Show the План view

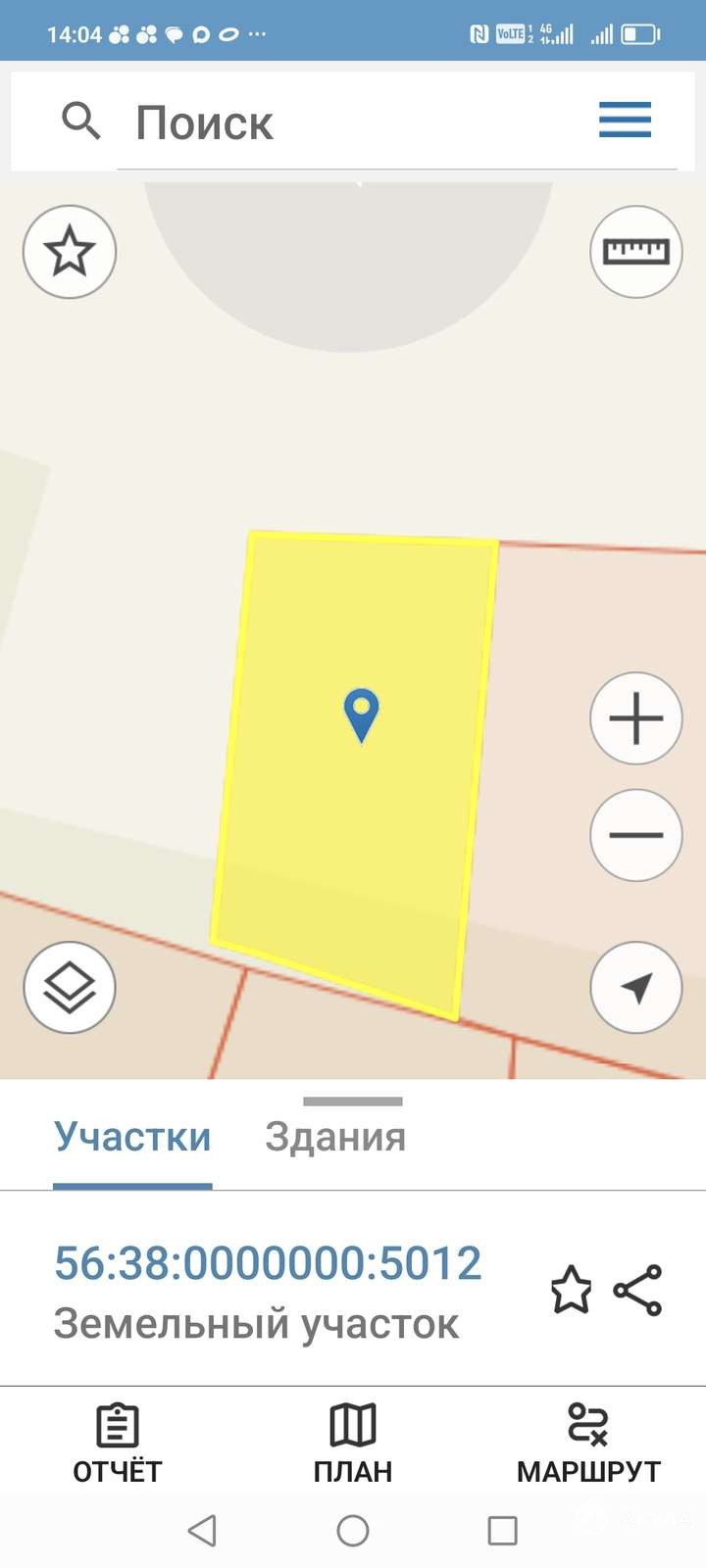point(353,1443)
